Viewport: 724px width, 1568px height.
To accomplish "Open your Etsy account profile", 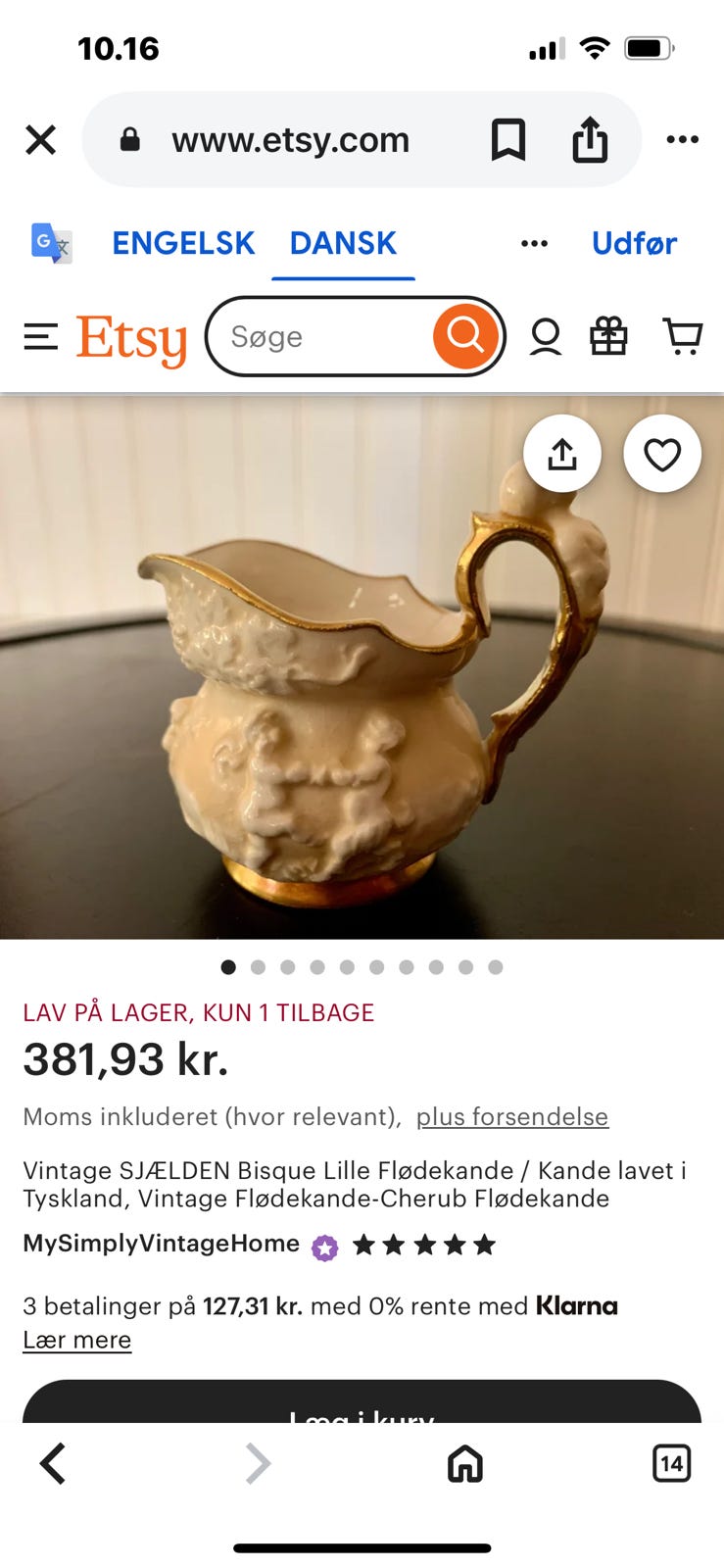I will pyautogui.click(x=545, y=336).
